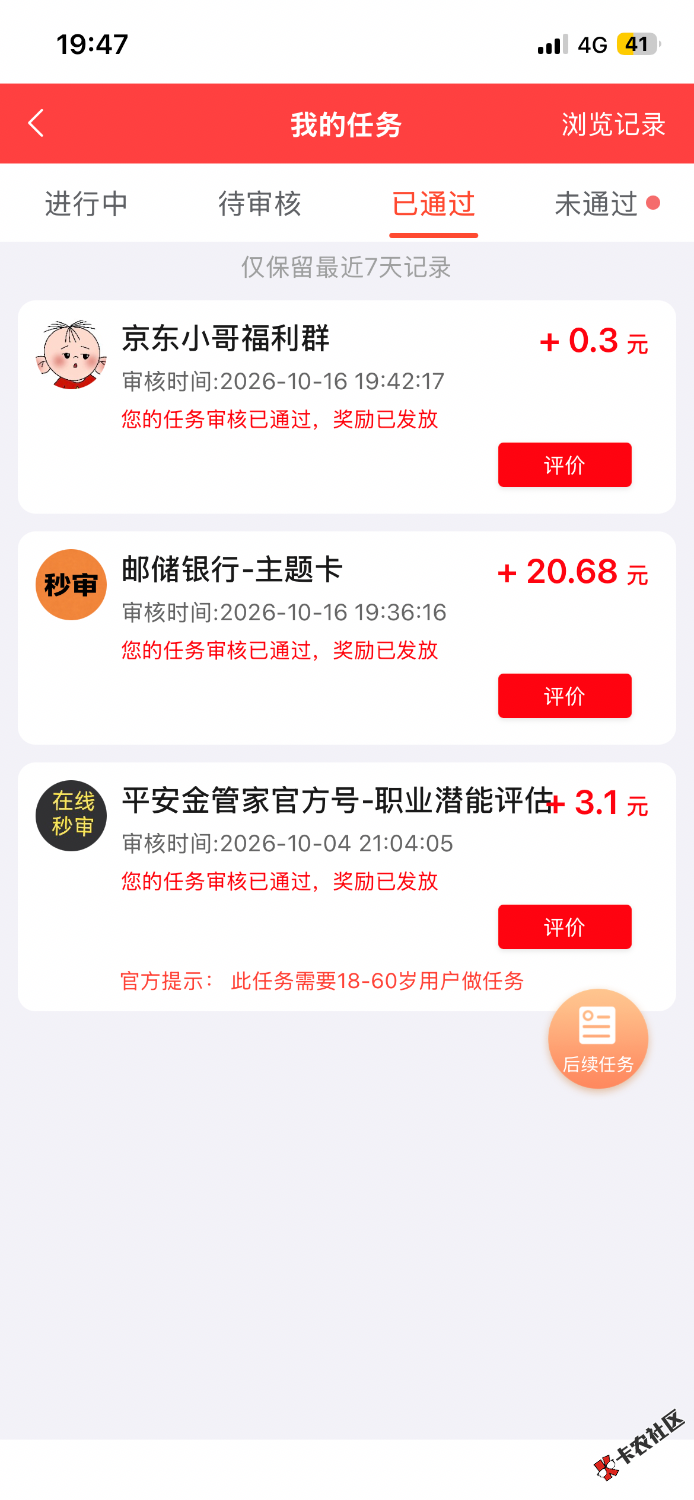Open the 平安金管家官方号 task card

[x=347, y=886]
